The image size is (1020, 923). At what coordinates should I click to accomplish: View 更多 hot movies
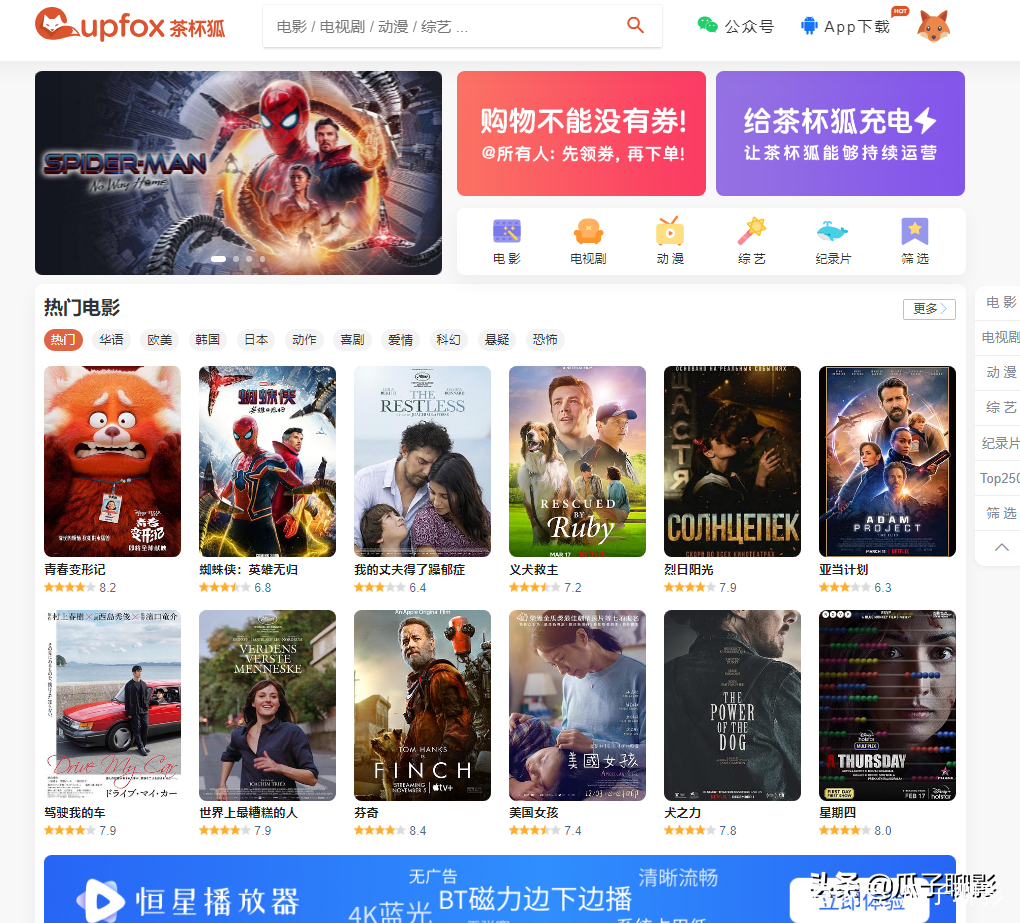(929, 309)
